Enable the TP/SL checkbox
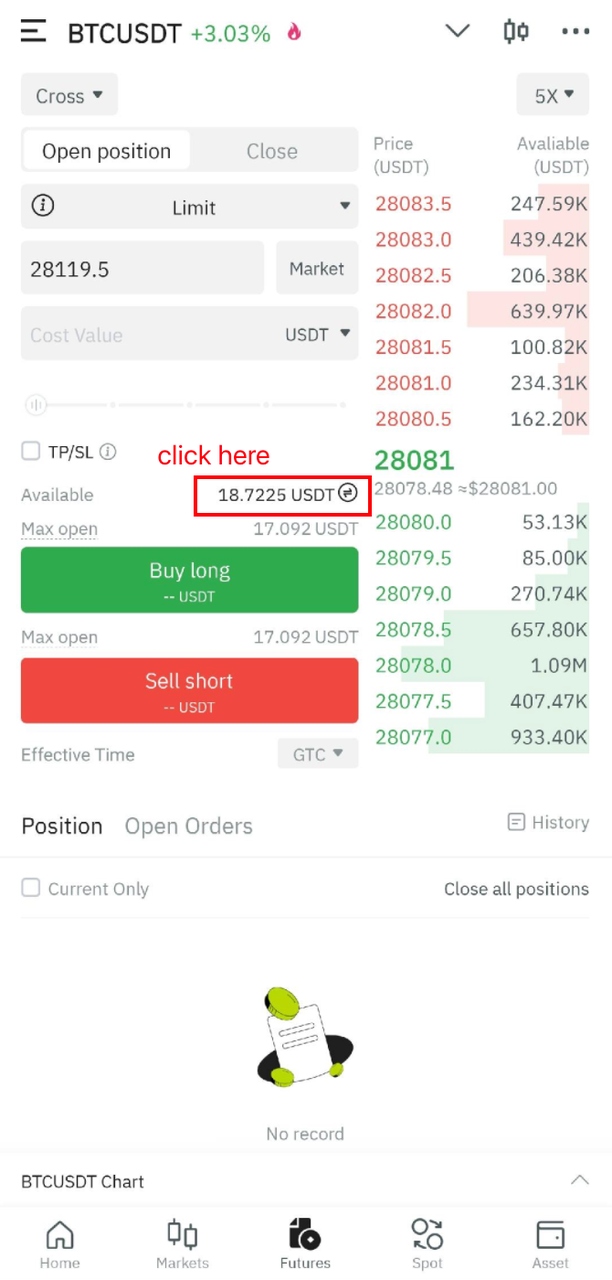 (x=31, y=451)
